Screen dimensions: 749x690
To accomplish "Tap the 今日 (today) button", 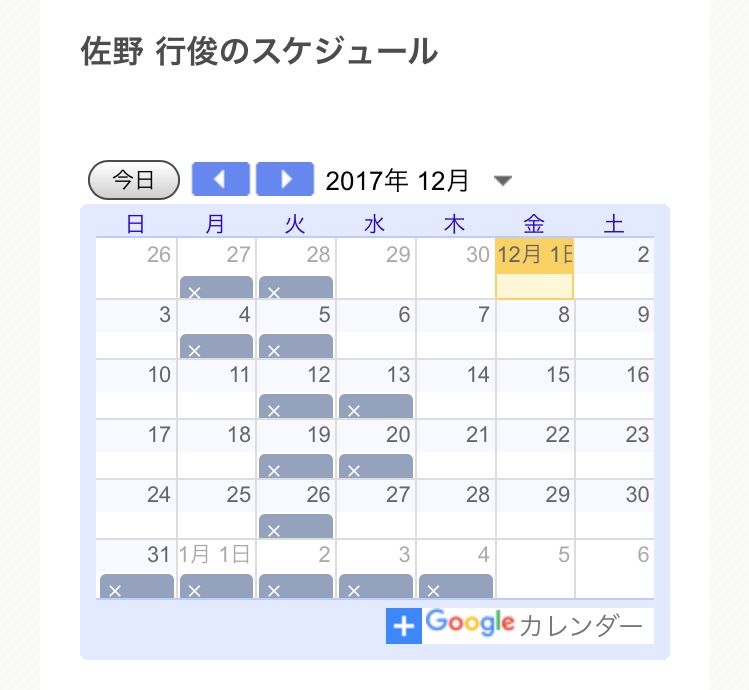I will coord(134,180).
